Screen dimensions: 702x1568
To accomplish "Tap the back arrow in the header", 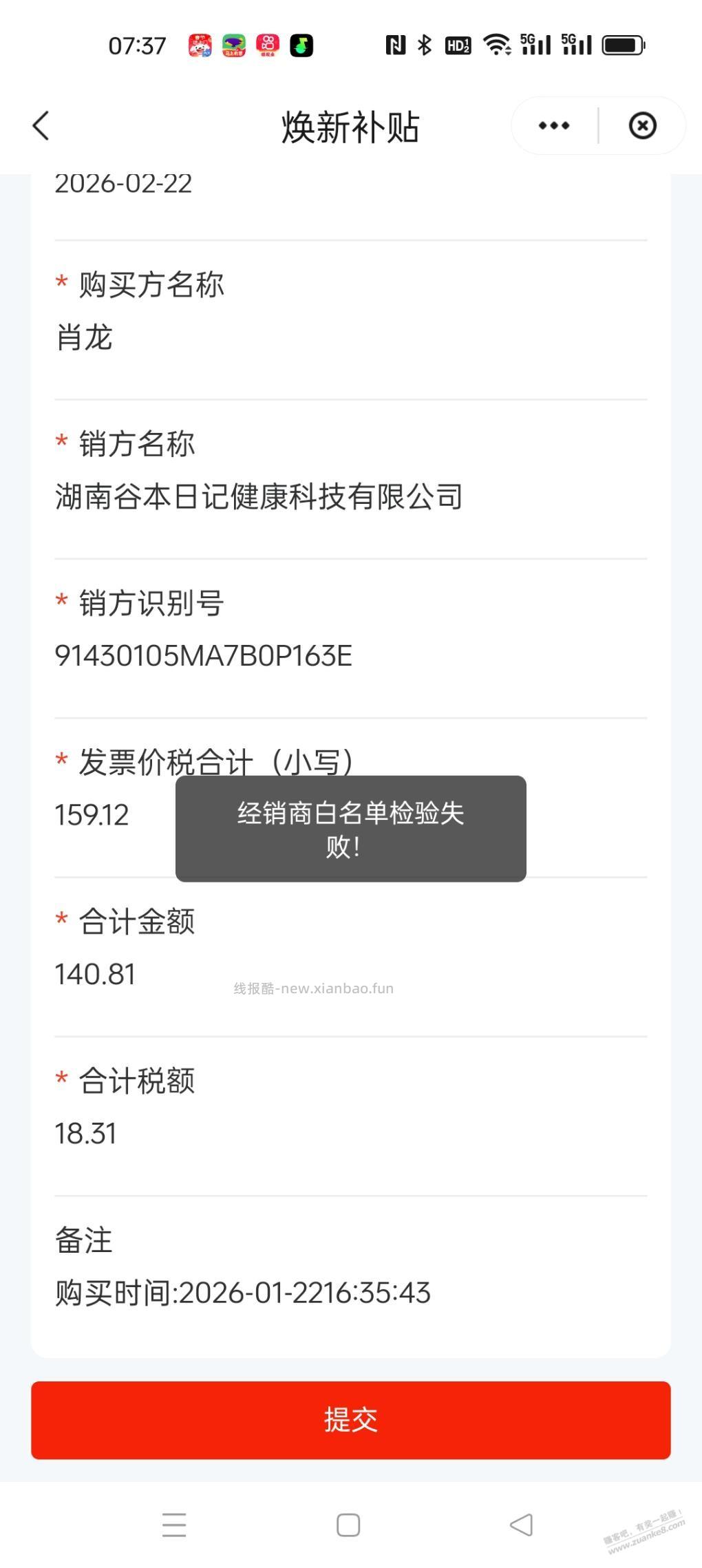I will click(41, 126).
